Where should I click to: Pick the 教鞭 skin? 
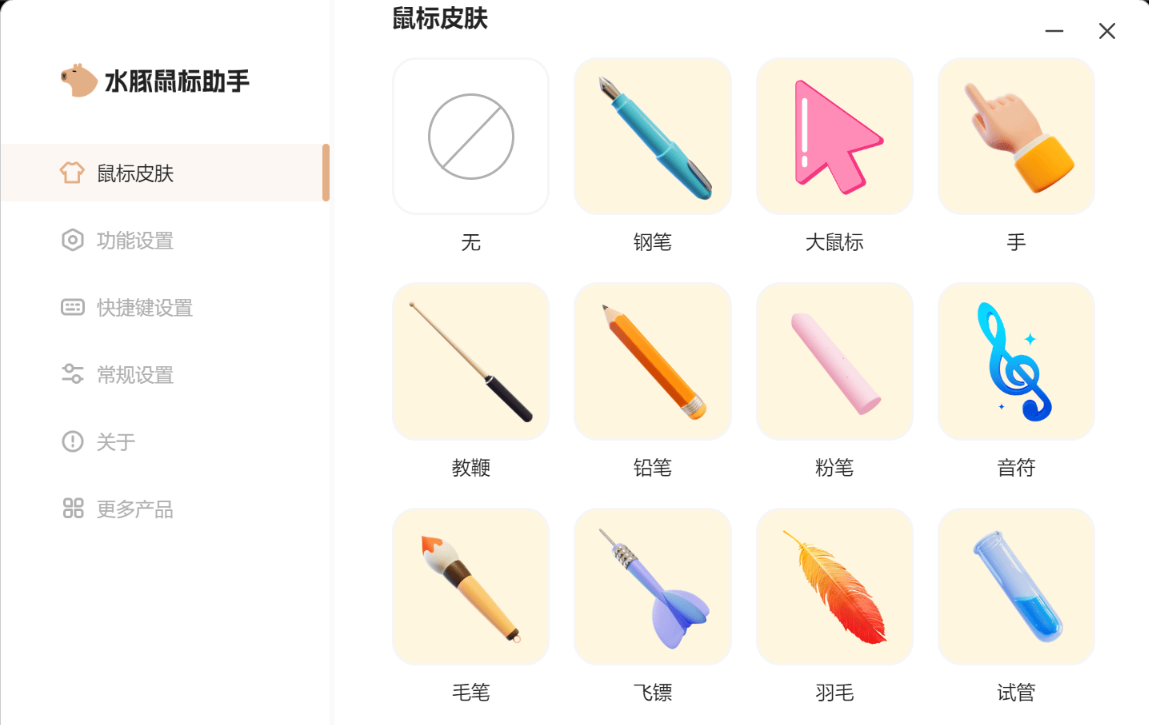(x=471, y=361)
